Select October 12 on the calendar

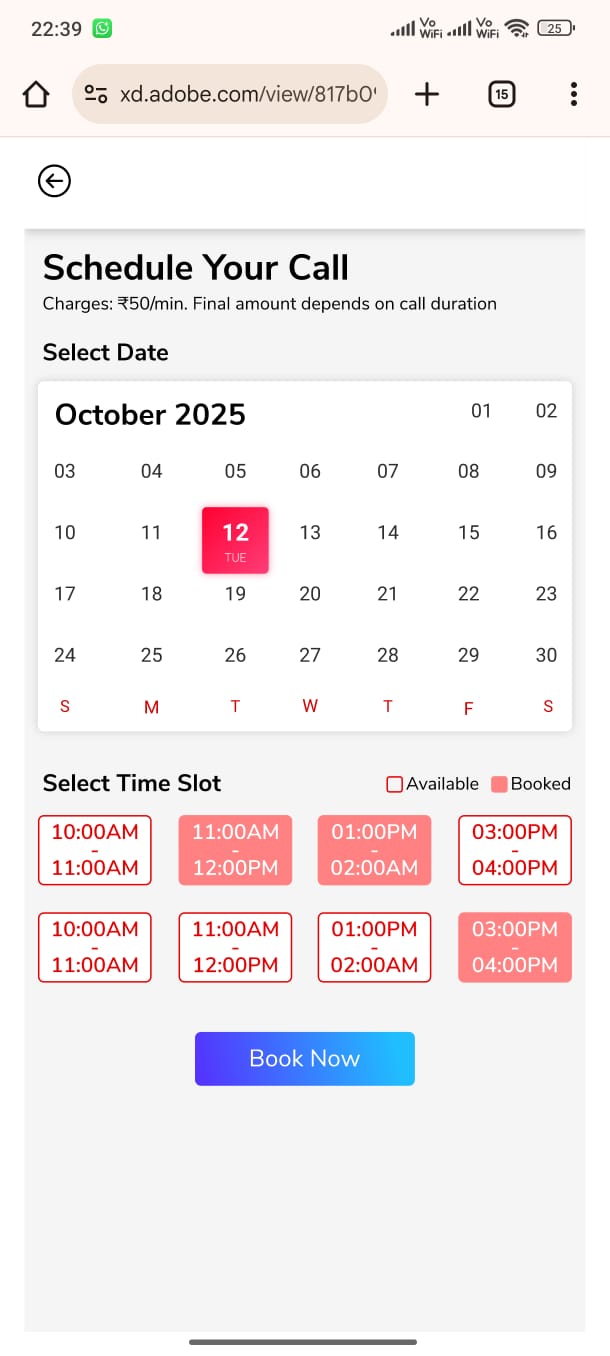point(235,540)
